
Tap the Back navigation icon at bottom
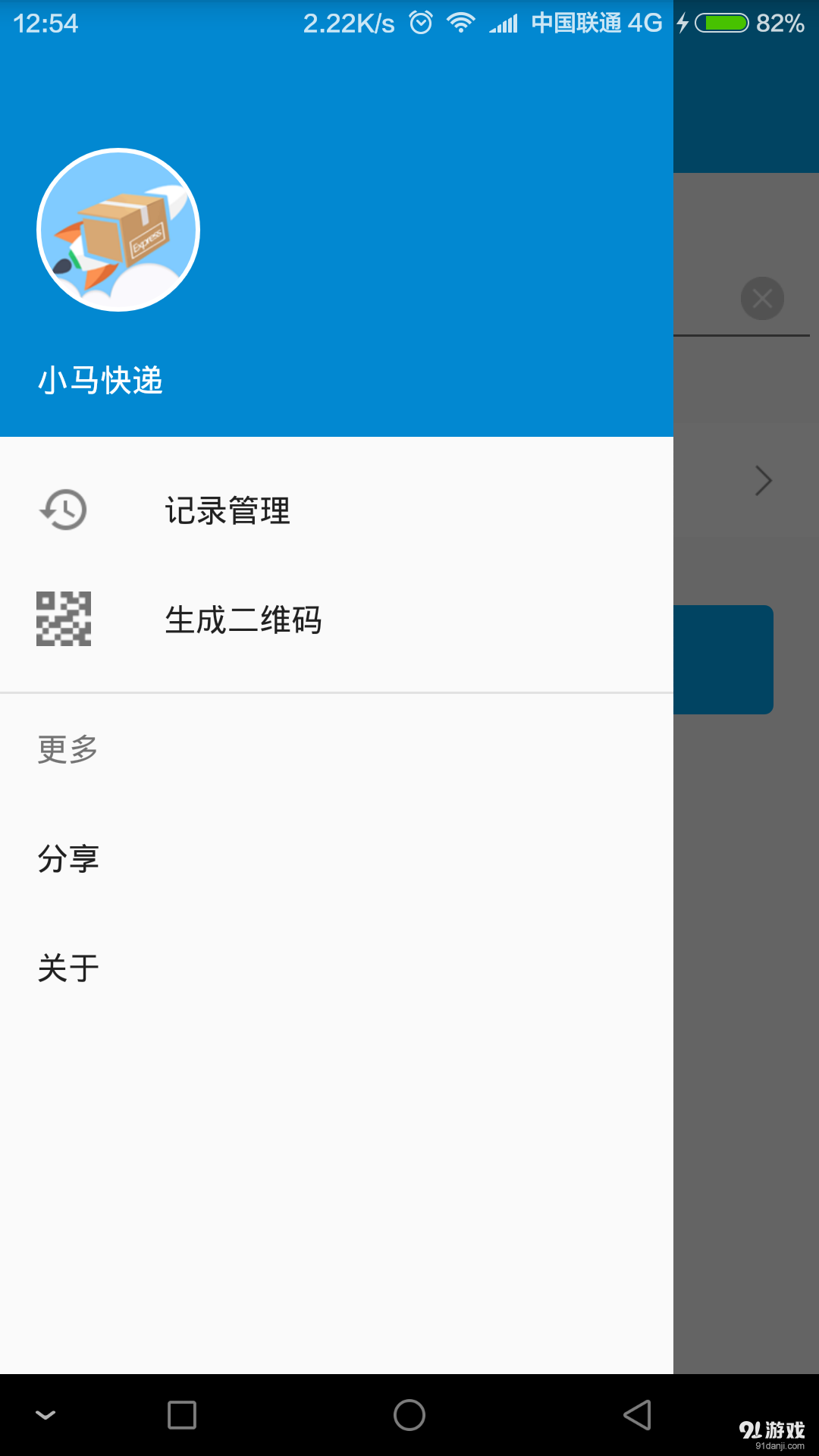(637, 1414)
